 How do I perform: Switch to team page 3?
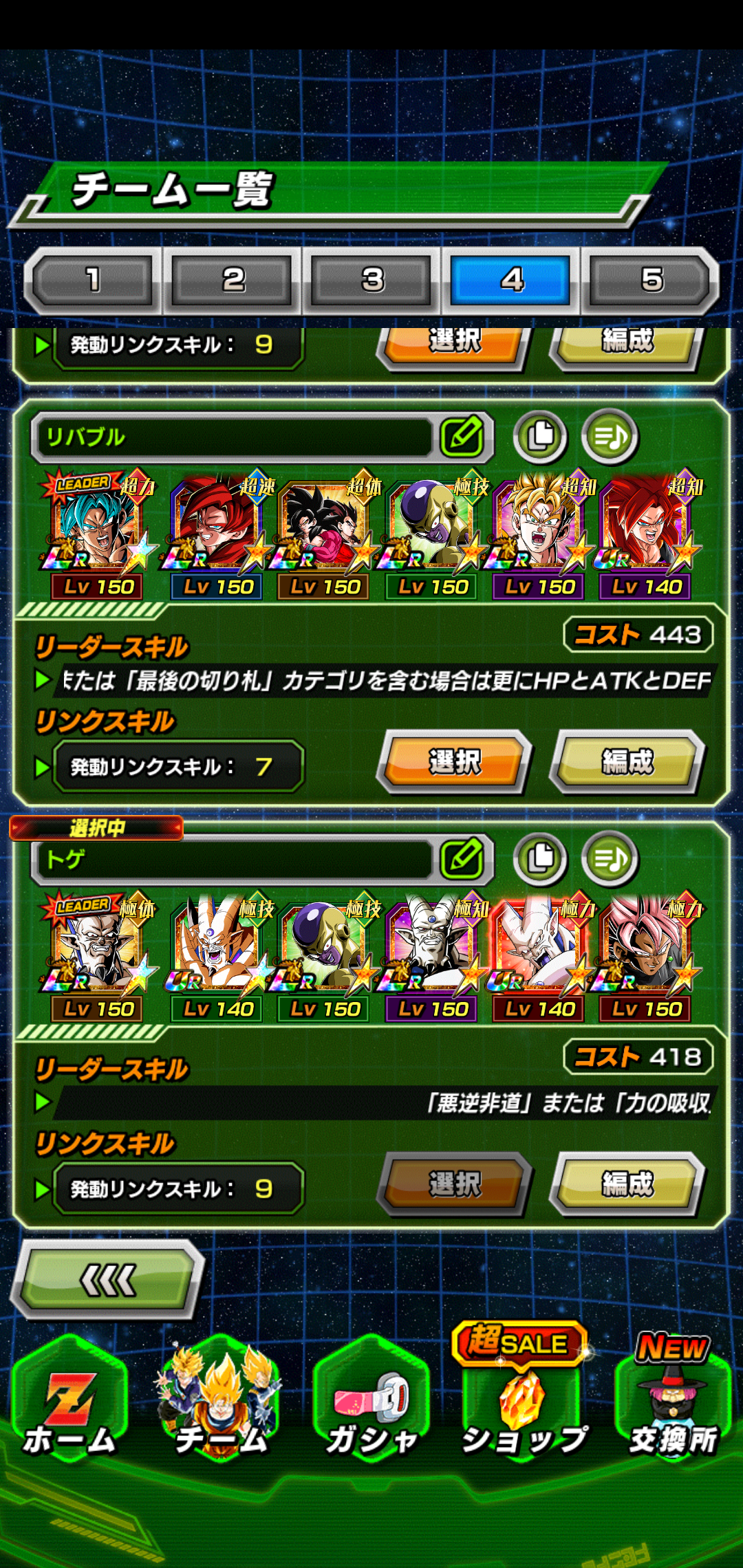click(372, 280)
